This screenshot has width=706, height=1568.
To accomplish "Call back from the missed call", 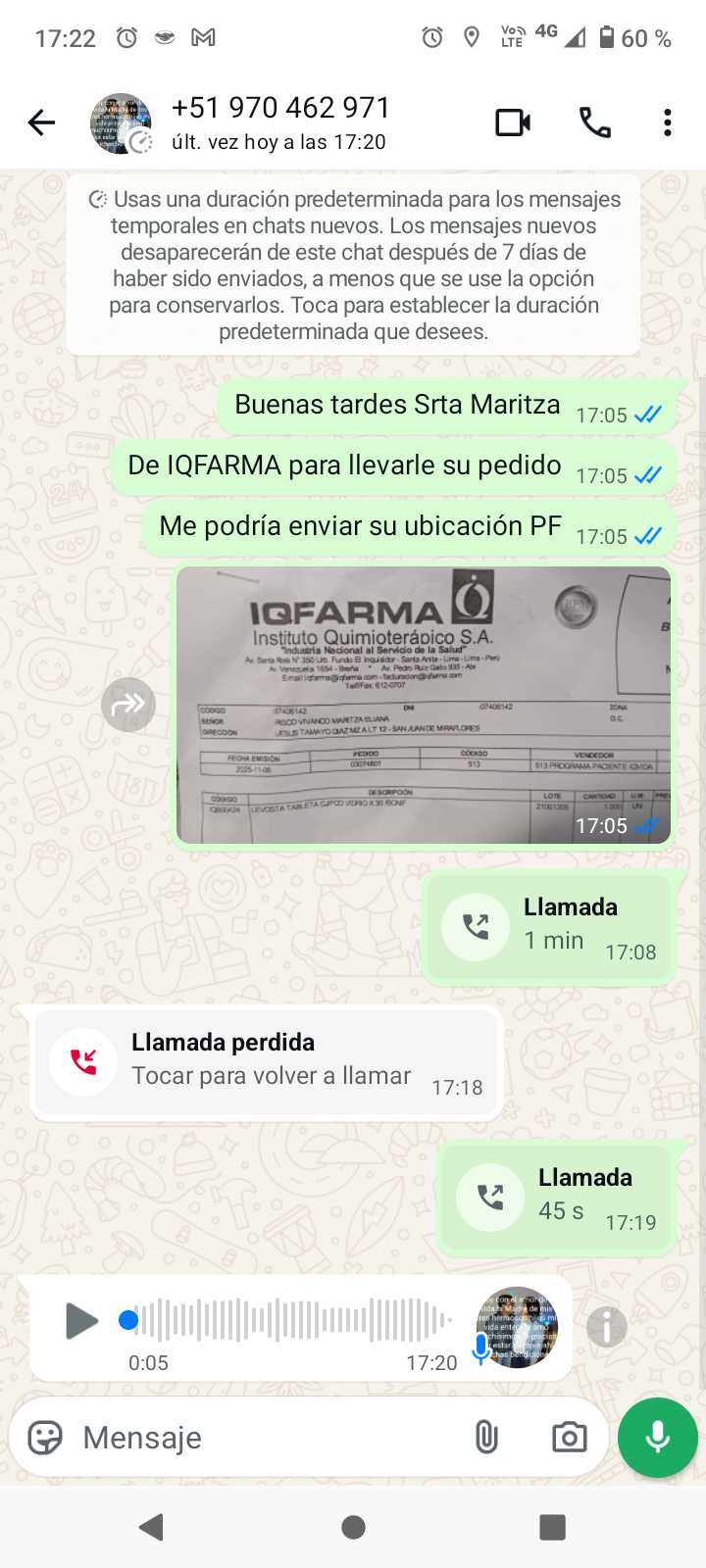I will (265, 1063).
